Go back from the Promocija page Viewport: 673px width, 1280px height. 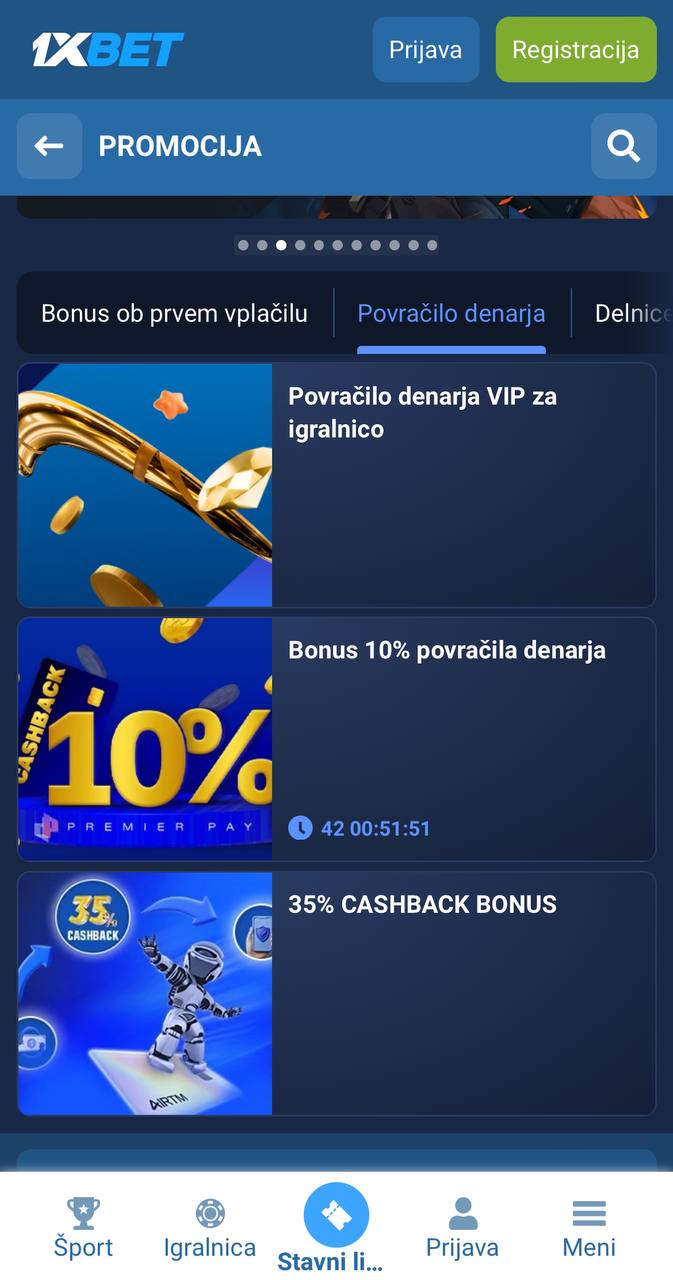pyautogui.click(x=49, y=146)
